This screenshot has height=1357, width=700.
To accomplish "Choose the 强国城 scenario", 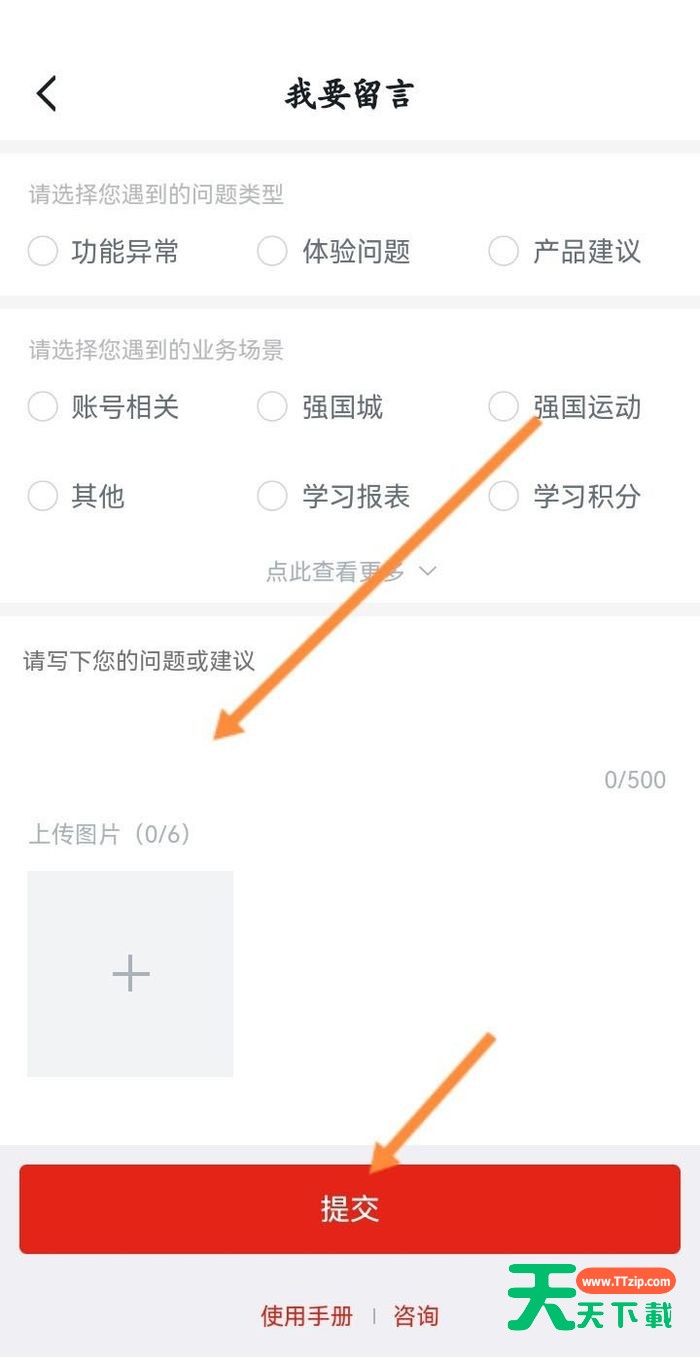I will (x=273, y=407).
